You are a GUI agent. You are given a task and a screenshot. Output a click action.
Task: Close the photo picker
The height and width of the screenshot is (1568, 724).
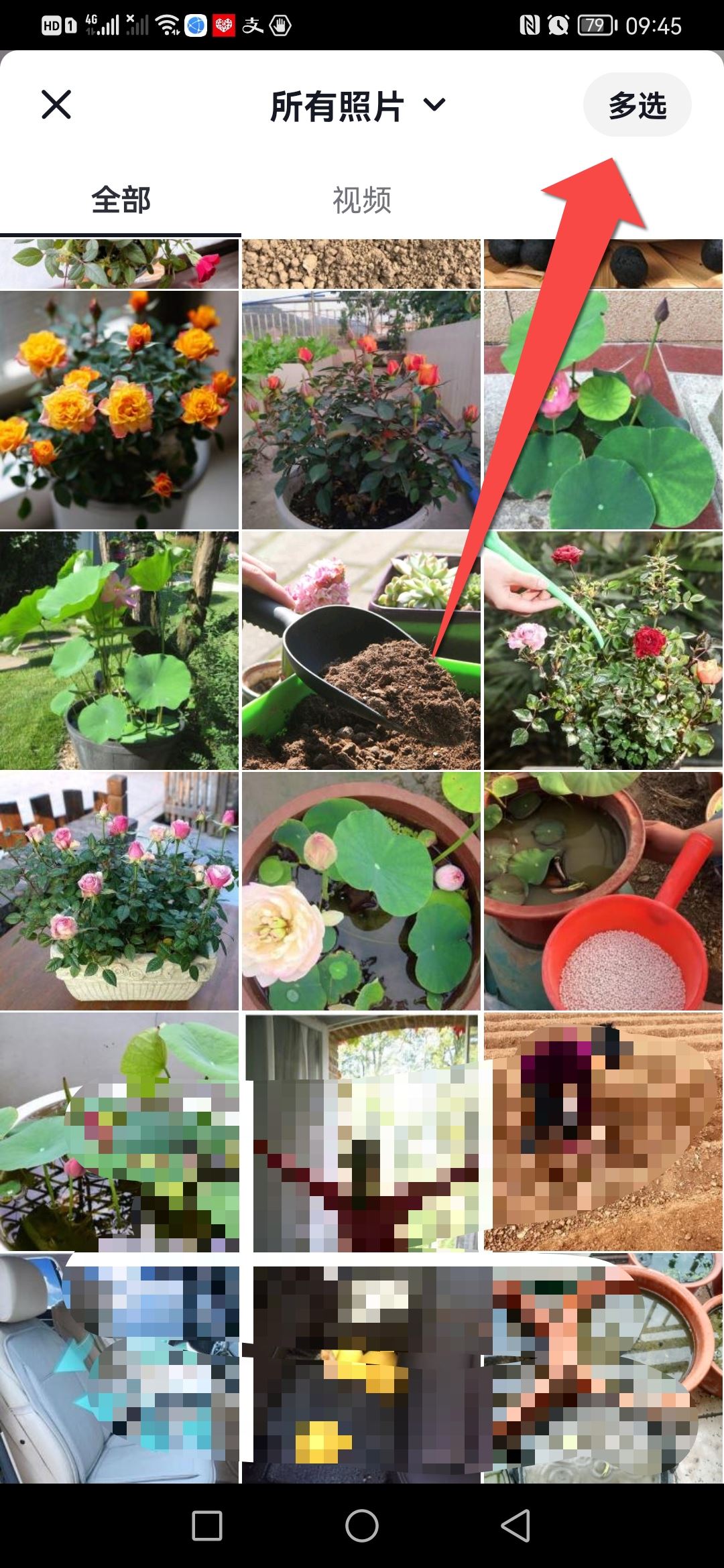pyautogui.click(x=56, y=105)
